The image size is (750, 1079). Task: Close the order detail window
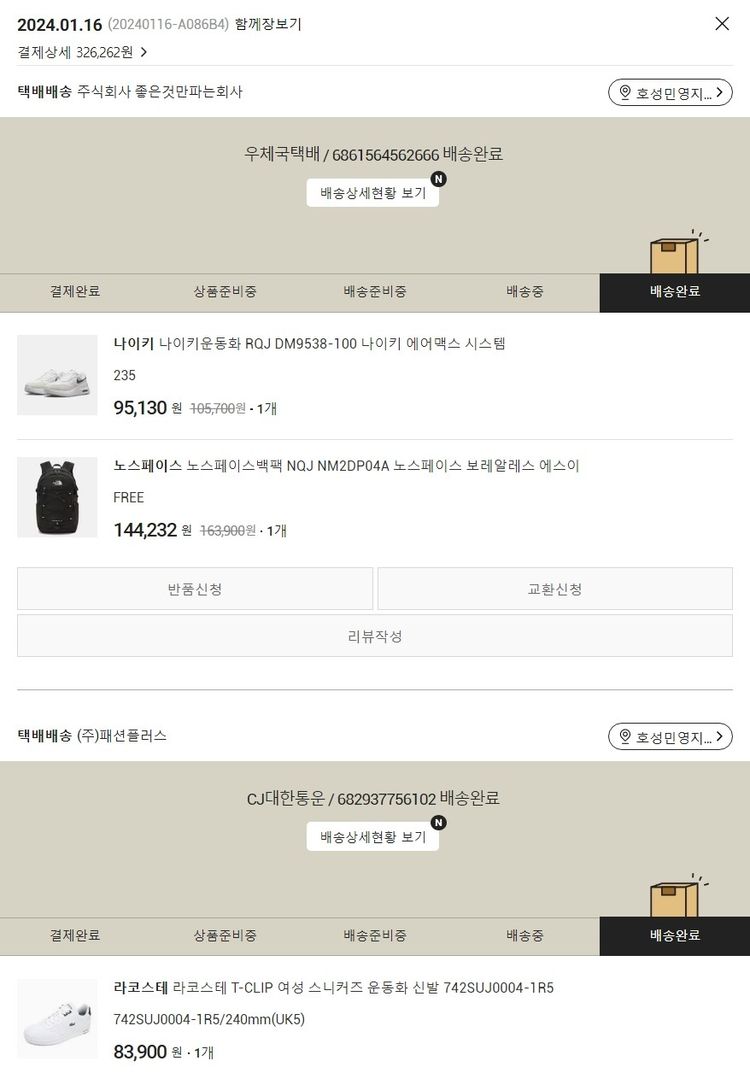pyautogui.click(x=722, y=24)
